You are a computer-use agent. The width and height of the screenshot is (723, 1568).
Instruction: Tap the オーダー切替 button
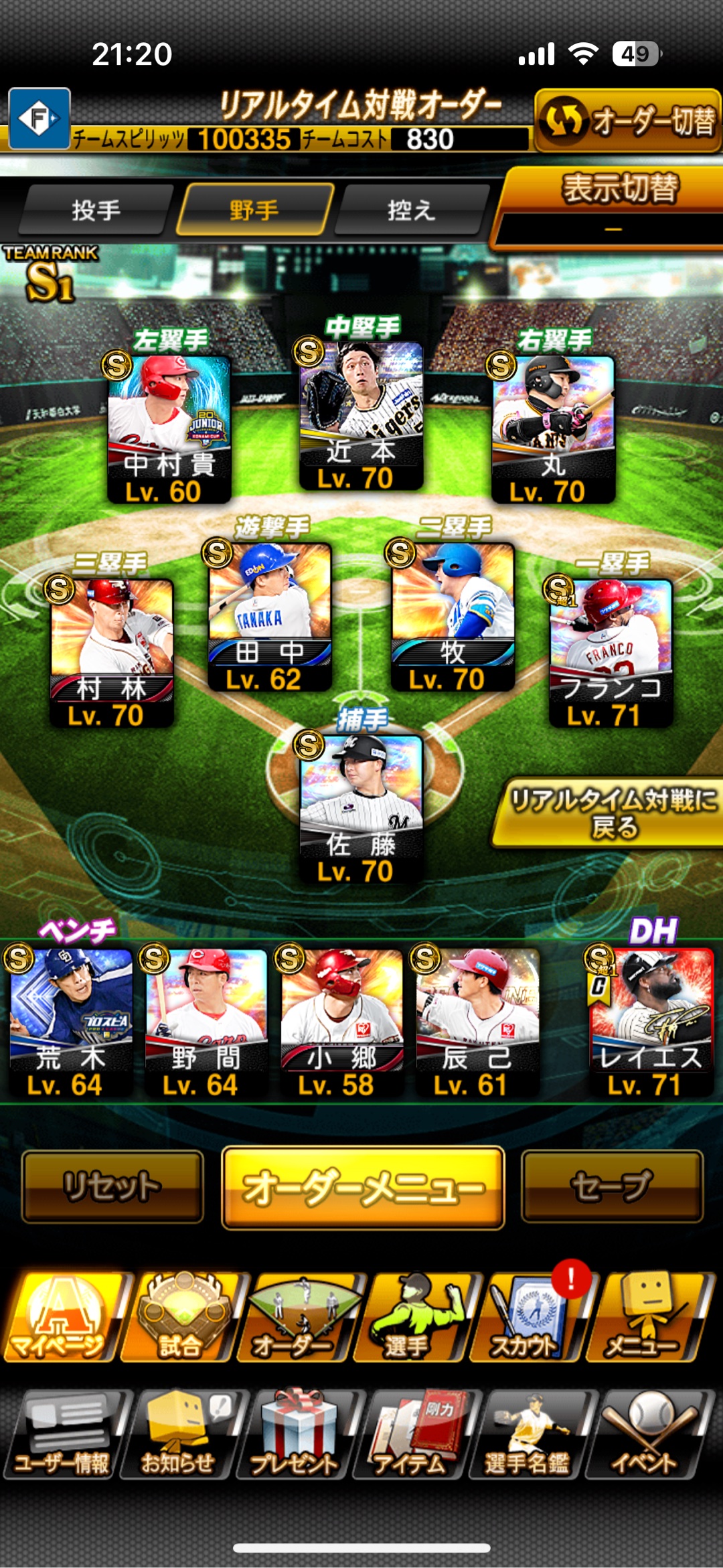[x=627, y=121]
